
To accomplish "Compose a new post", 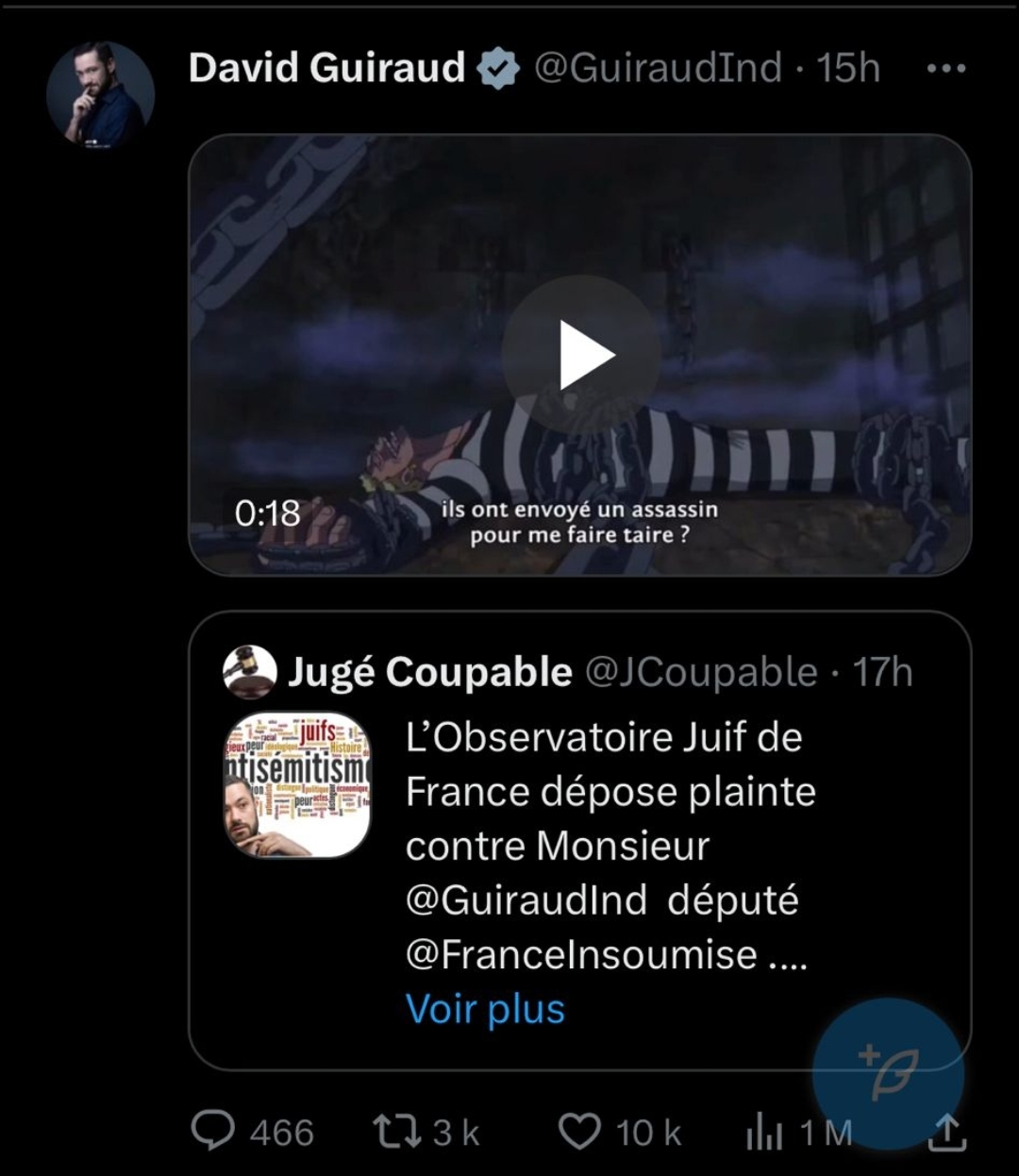I will click(x=888, y=1073).
